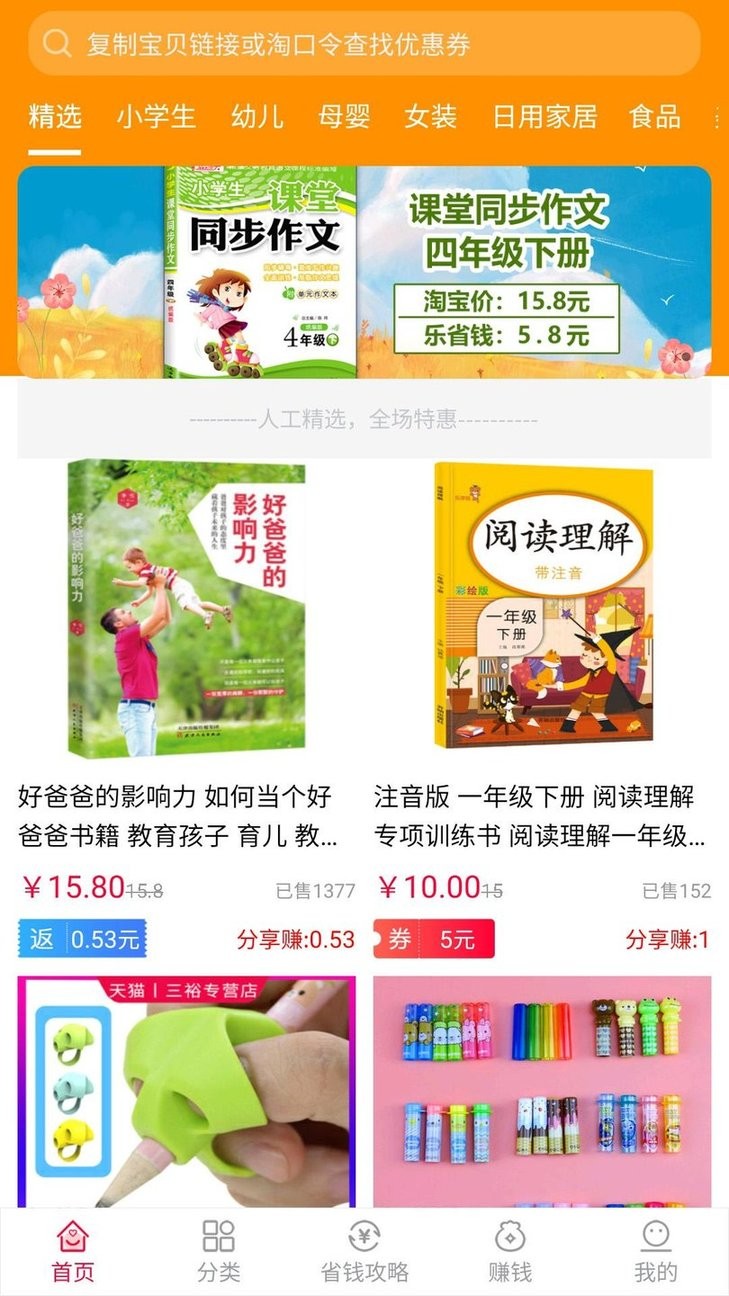Tap the search box for coupon links

(364, 44)
